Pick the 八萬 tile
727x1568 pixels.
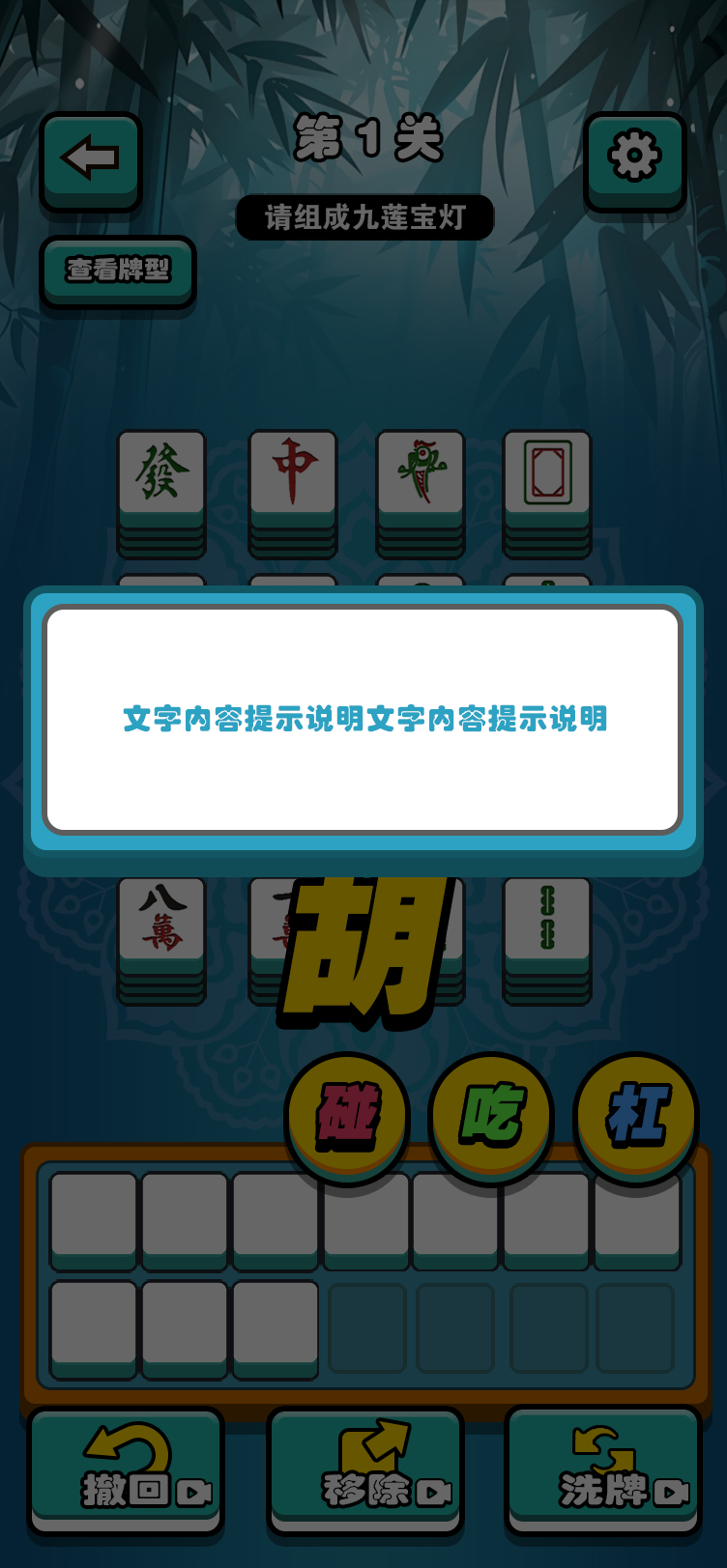click(161, 920)
